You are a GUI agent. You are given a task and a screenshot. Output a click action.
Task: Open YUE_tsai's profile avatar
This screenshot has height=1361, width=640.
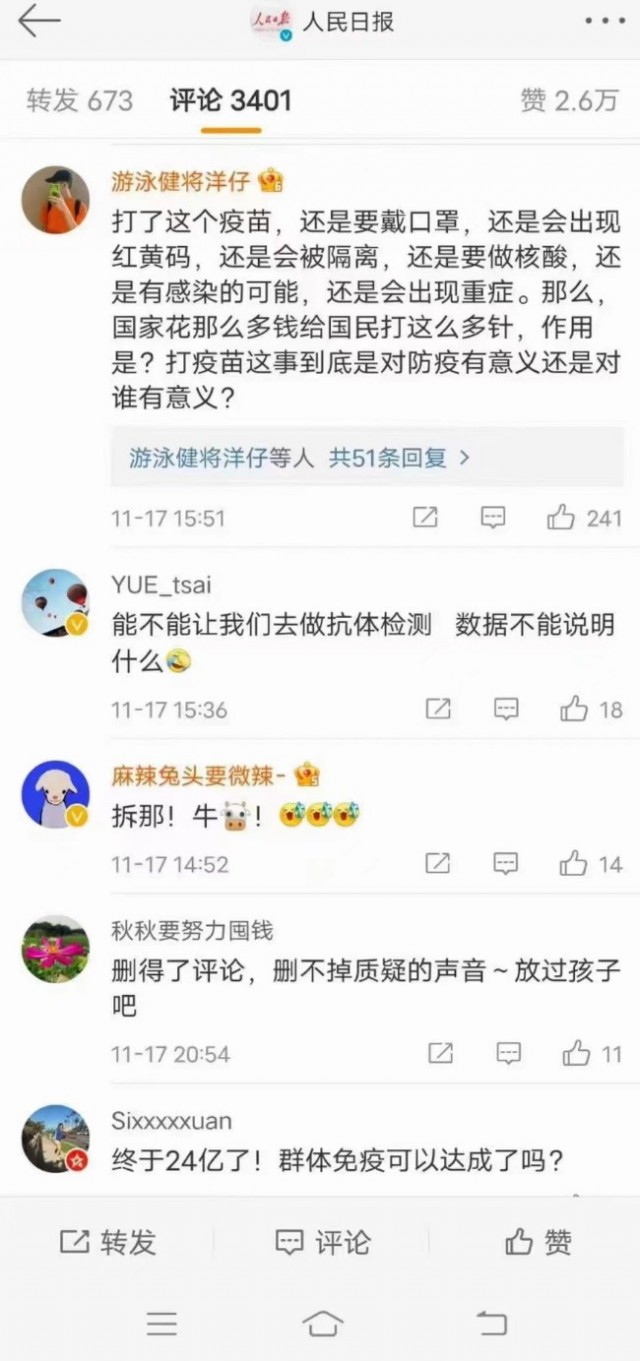[55, 602]
